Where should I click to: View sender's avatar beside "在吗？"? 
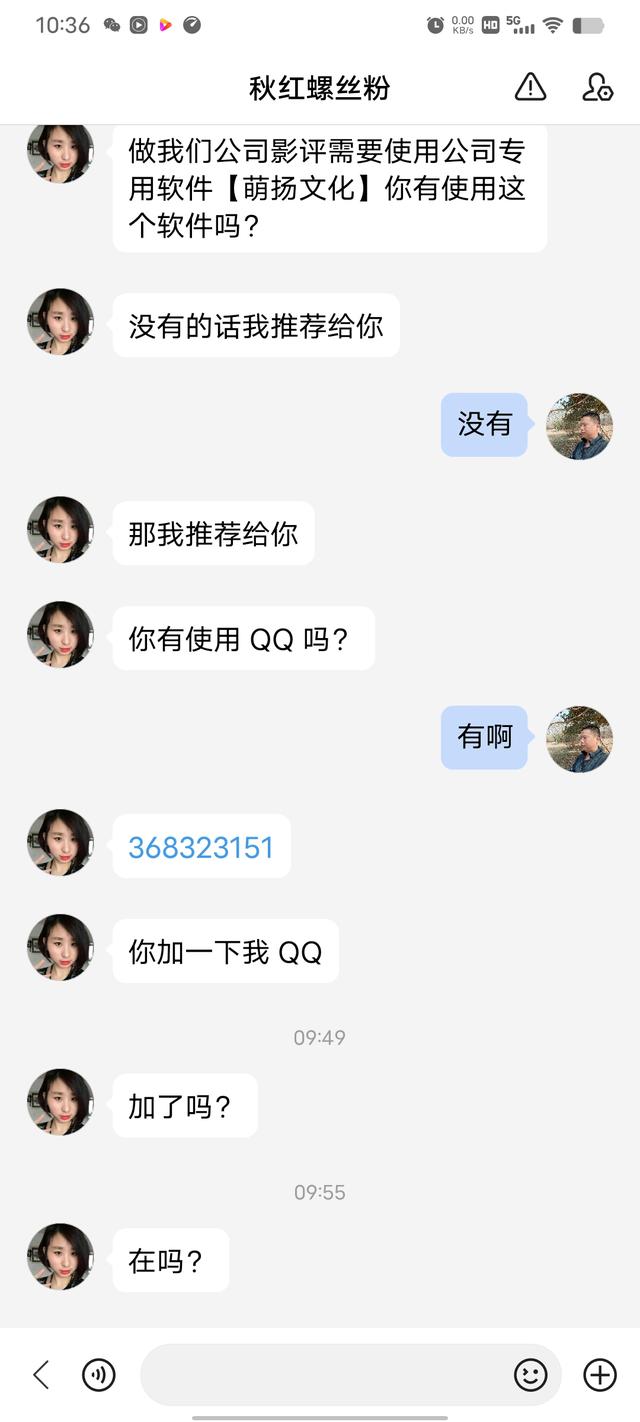click(x=60, y=1257)
